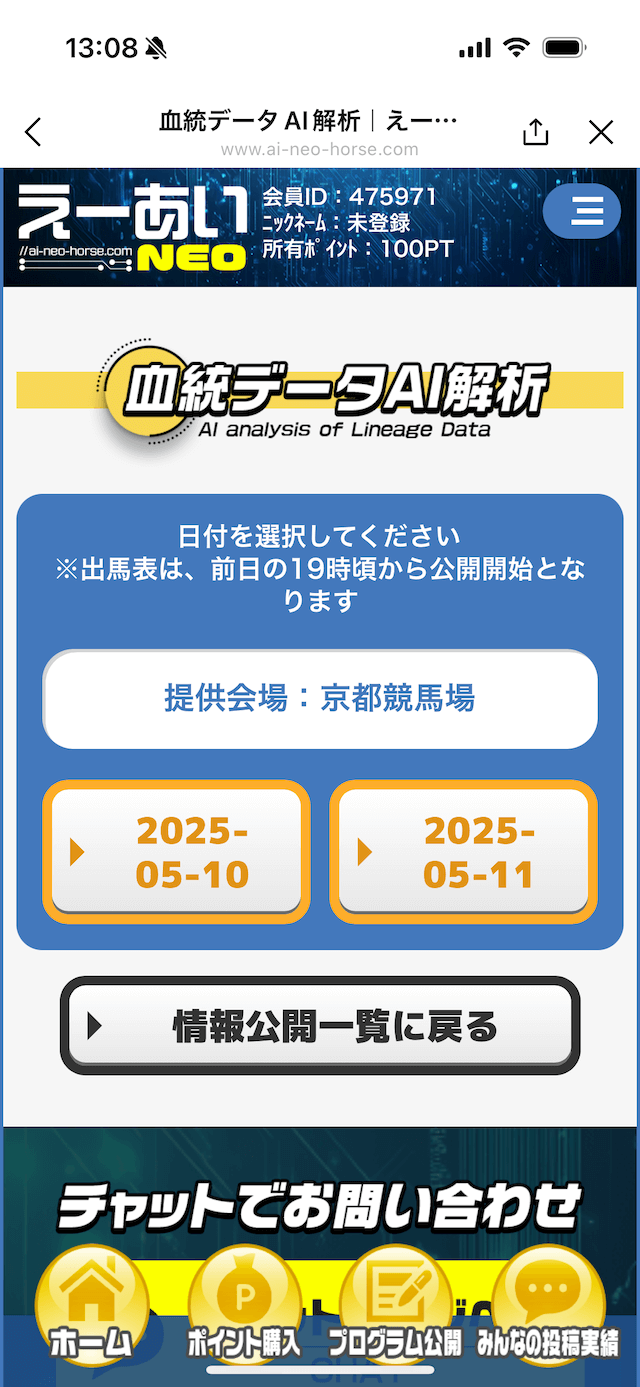This screenshot has height=1387, width=640.
Task: Go back with the browser arrow
Action: [33, 132]
